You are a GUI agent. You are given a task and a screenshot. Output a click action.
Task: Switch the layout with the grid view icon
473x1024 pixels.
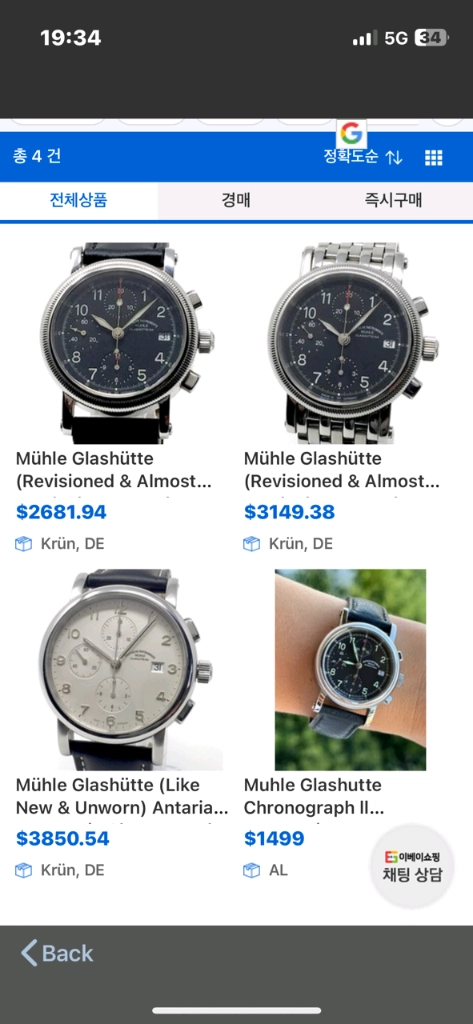pyautogui.click(x=434, y=157)
